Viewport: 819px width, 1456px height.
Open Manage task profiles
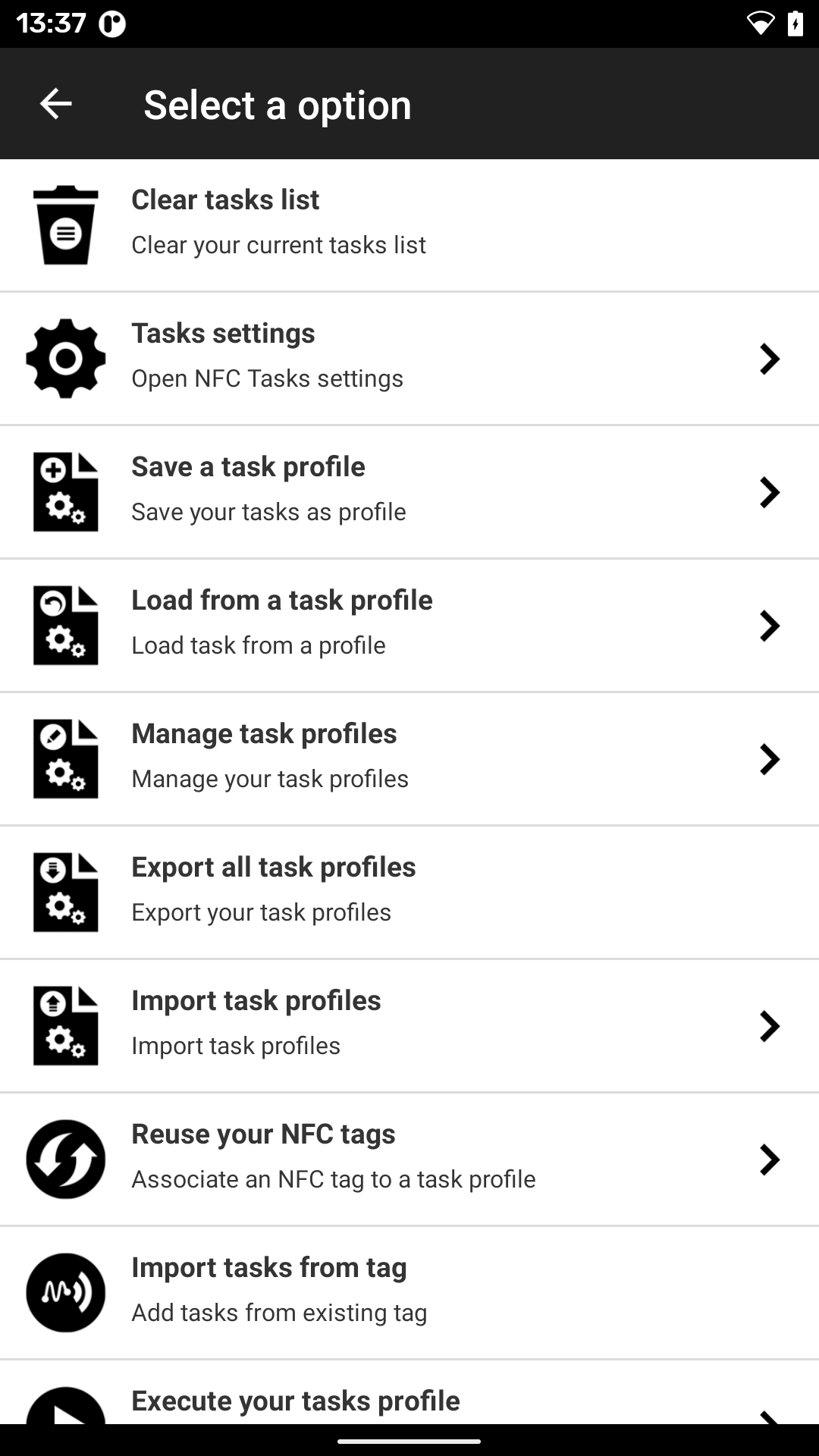coord(409,759)
